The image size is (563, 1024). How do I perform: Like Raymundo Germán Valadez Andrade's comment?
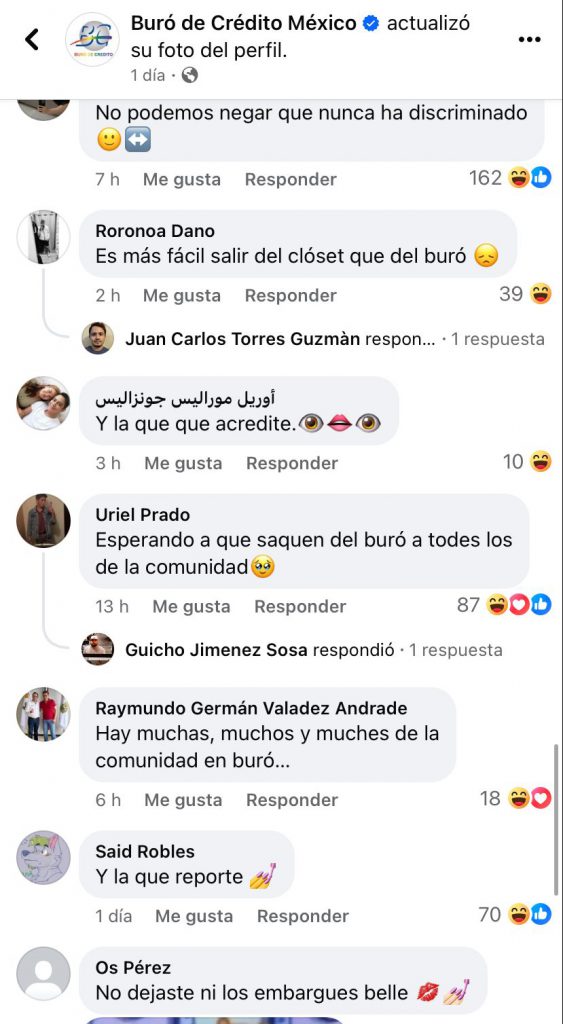point(183,799)
